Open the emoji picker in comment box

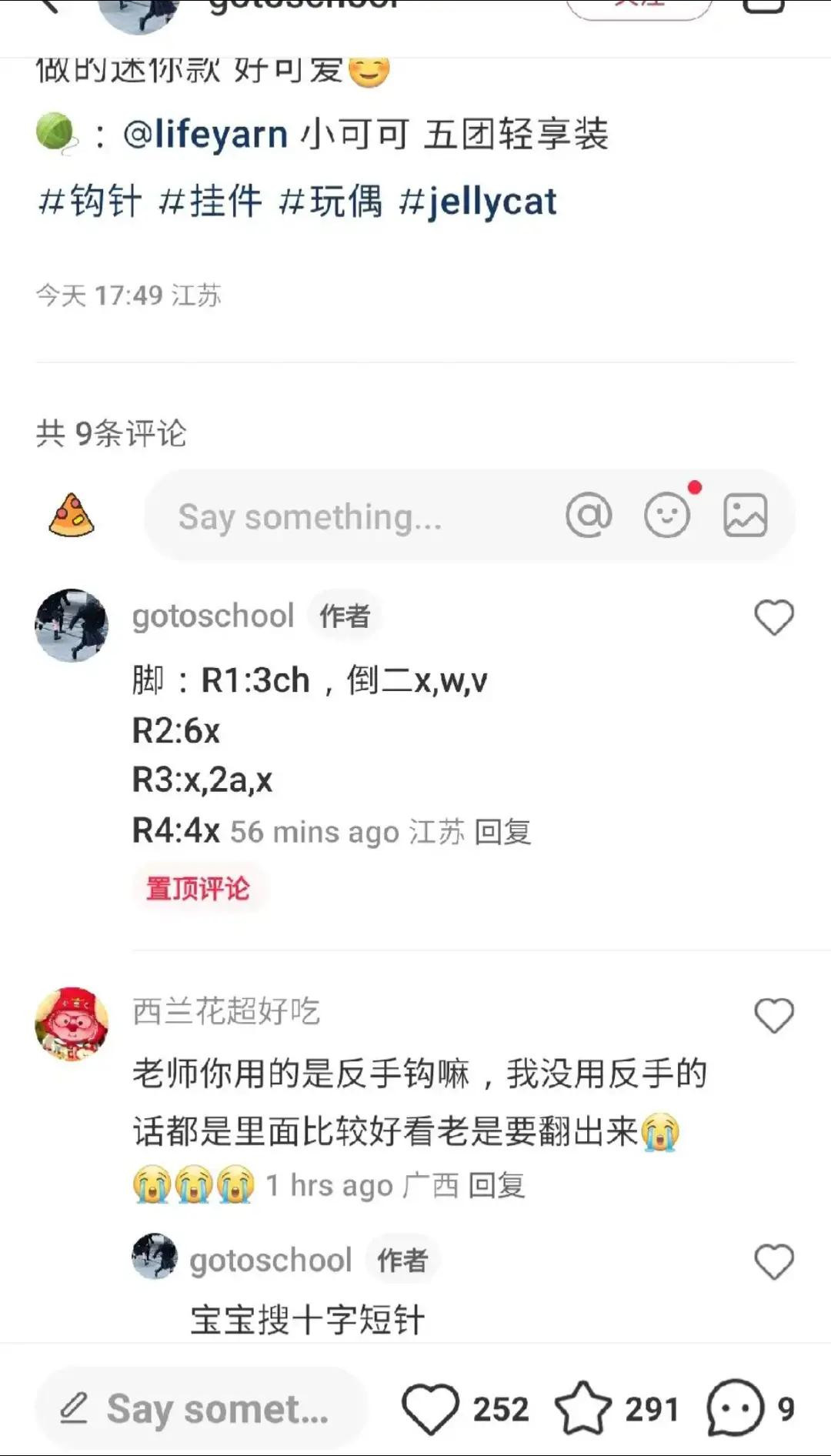(x=666, y=516)
